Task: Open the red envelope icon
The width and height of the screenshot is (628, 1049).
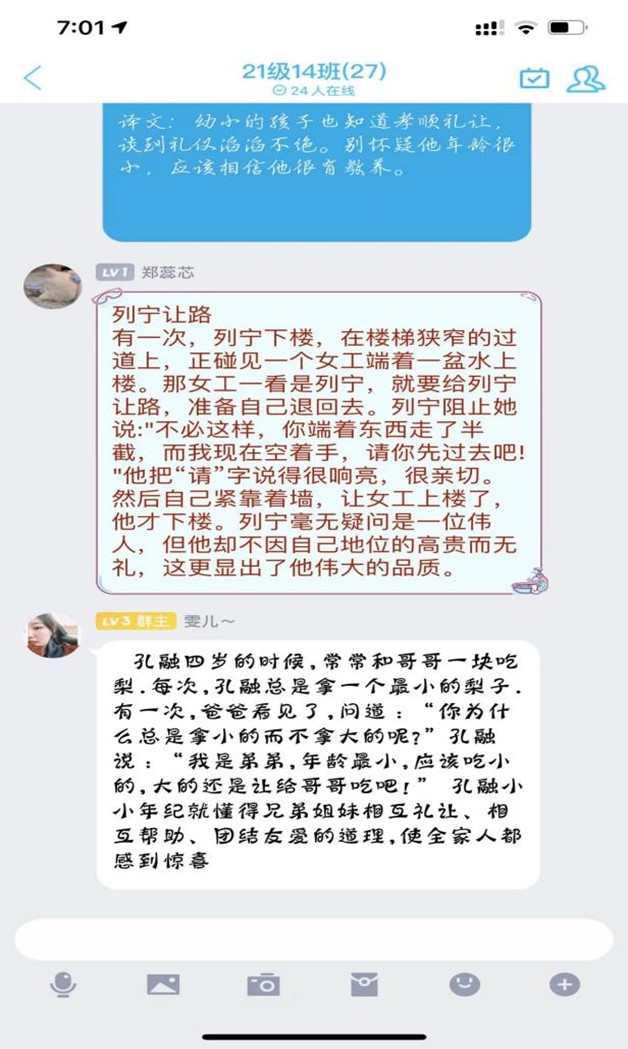Action: 364,985
